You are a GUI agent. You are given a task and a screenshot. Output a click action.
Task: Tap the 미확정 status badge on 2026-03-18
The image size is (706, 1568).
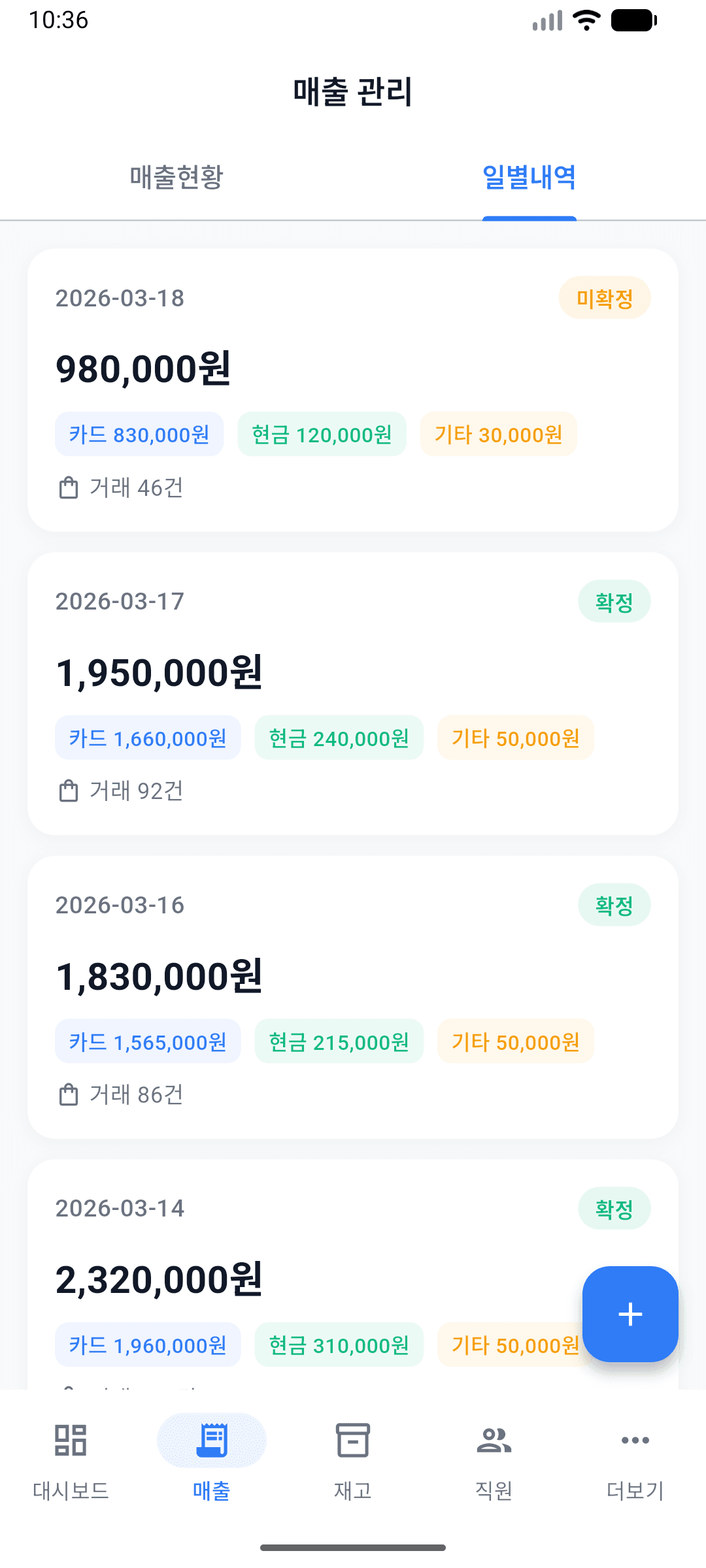click(x=605, y=297)
